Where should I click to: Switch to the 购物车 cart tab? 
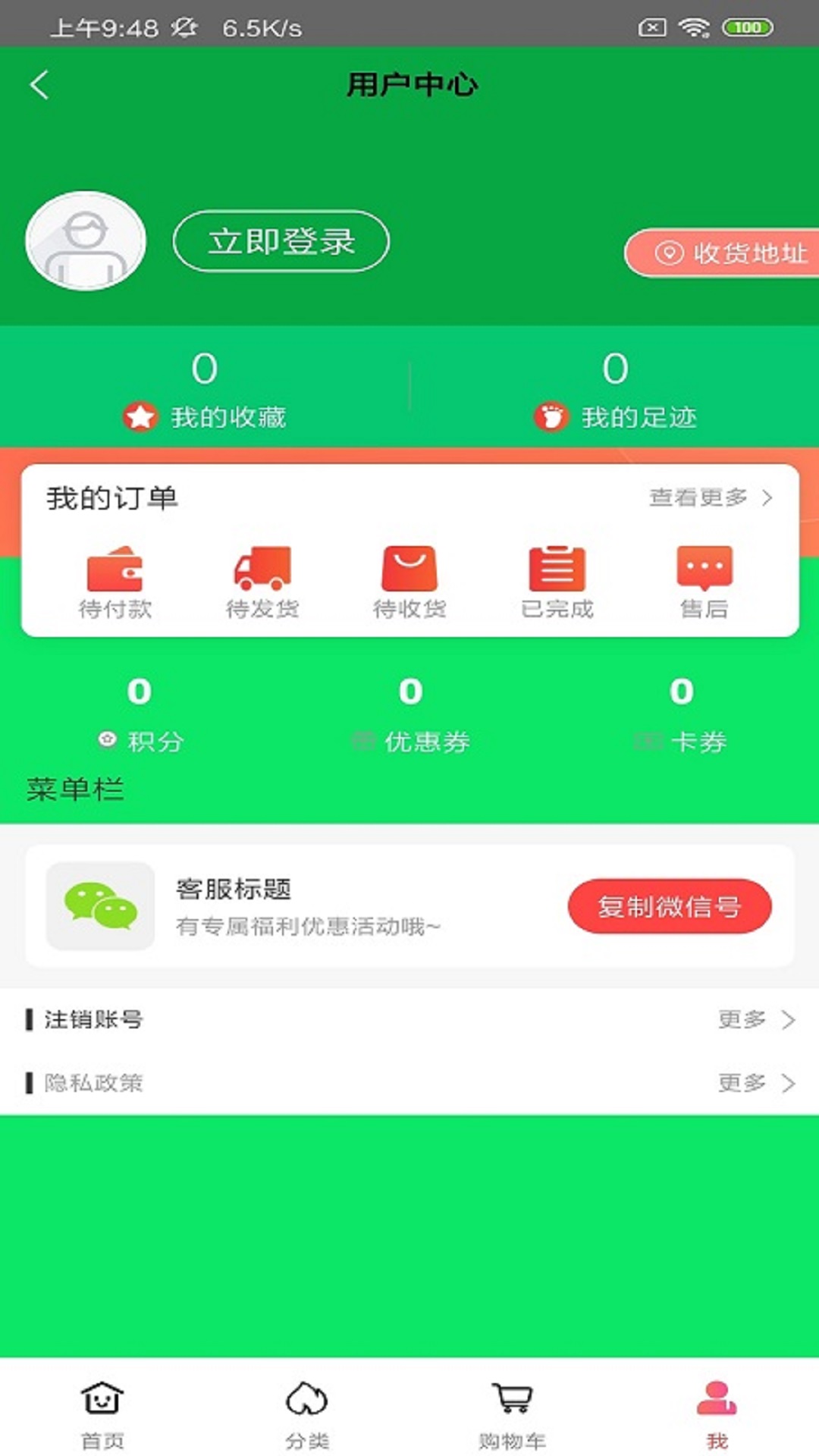point(512,1412)
